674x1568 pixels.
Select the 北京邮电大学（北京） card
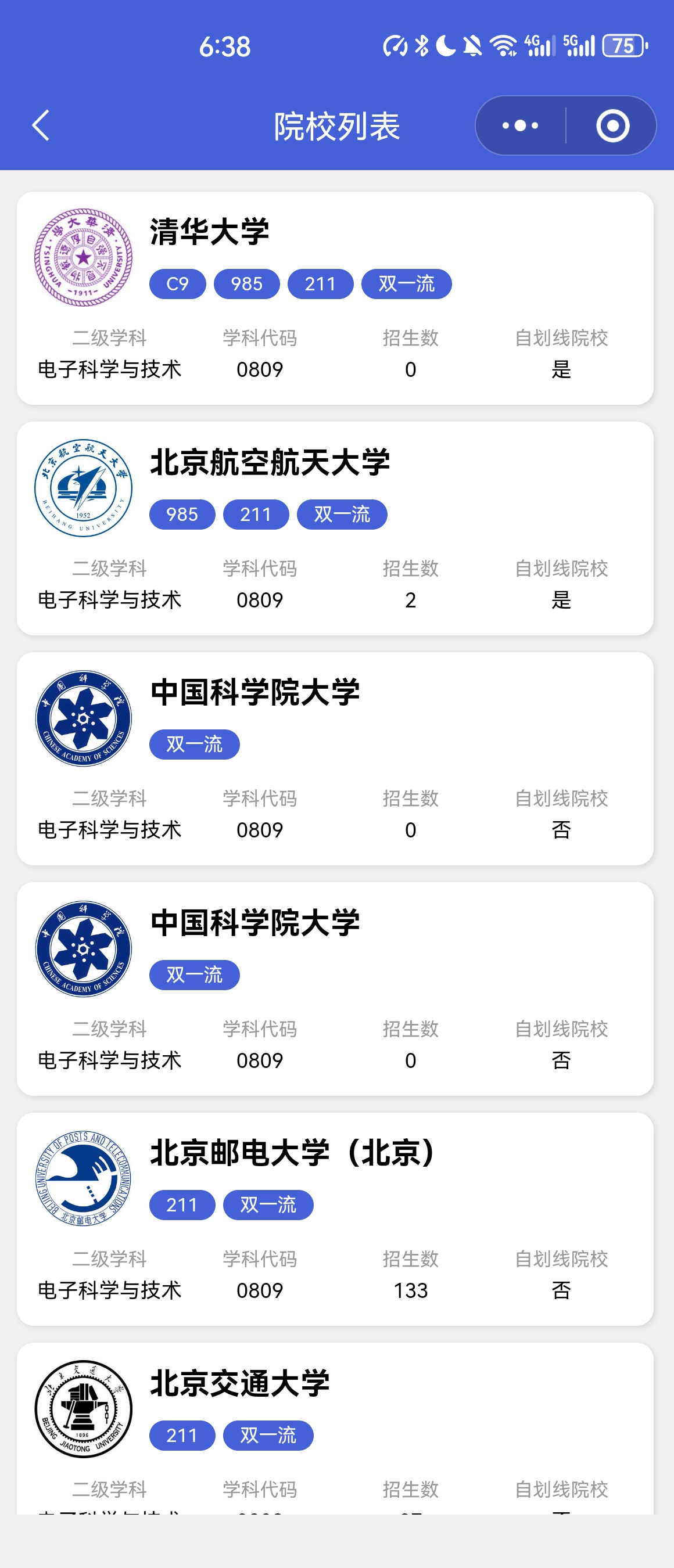335,1218
